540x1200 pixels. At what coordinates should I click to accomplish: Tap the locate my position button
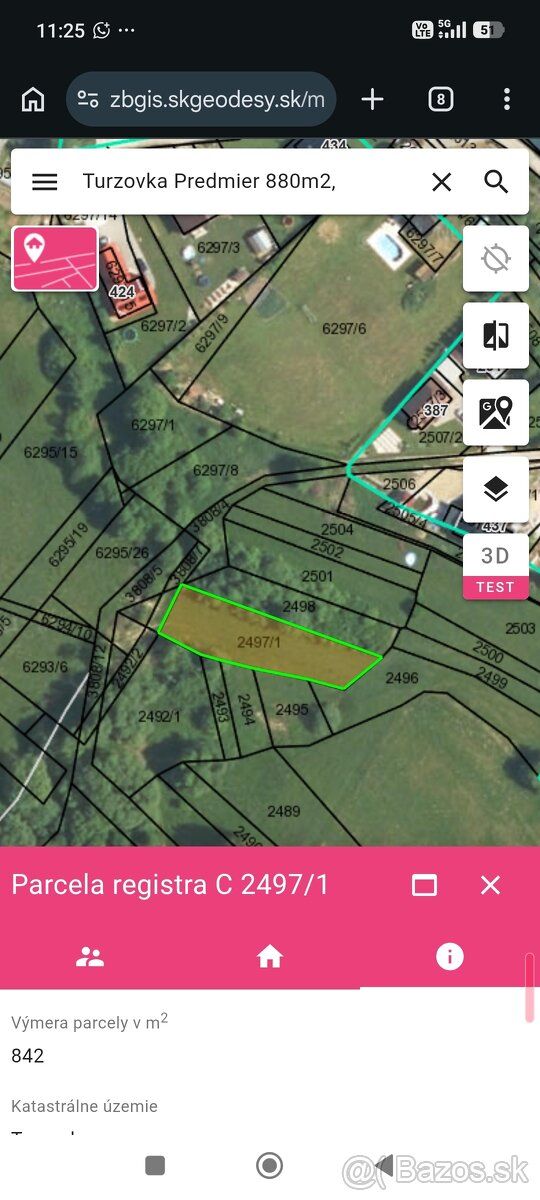click(496, 259)
